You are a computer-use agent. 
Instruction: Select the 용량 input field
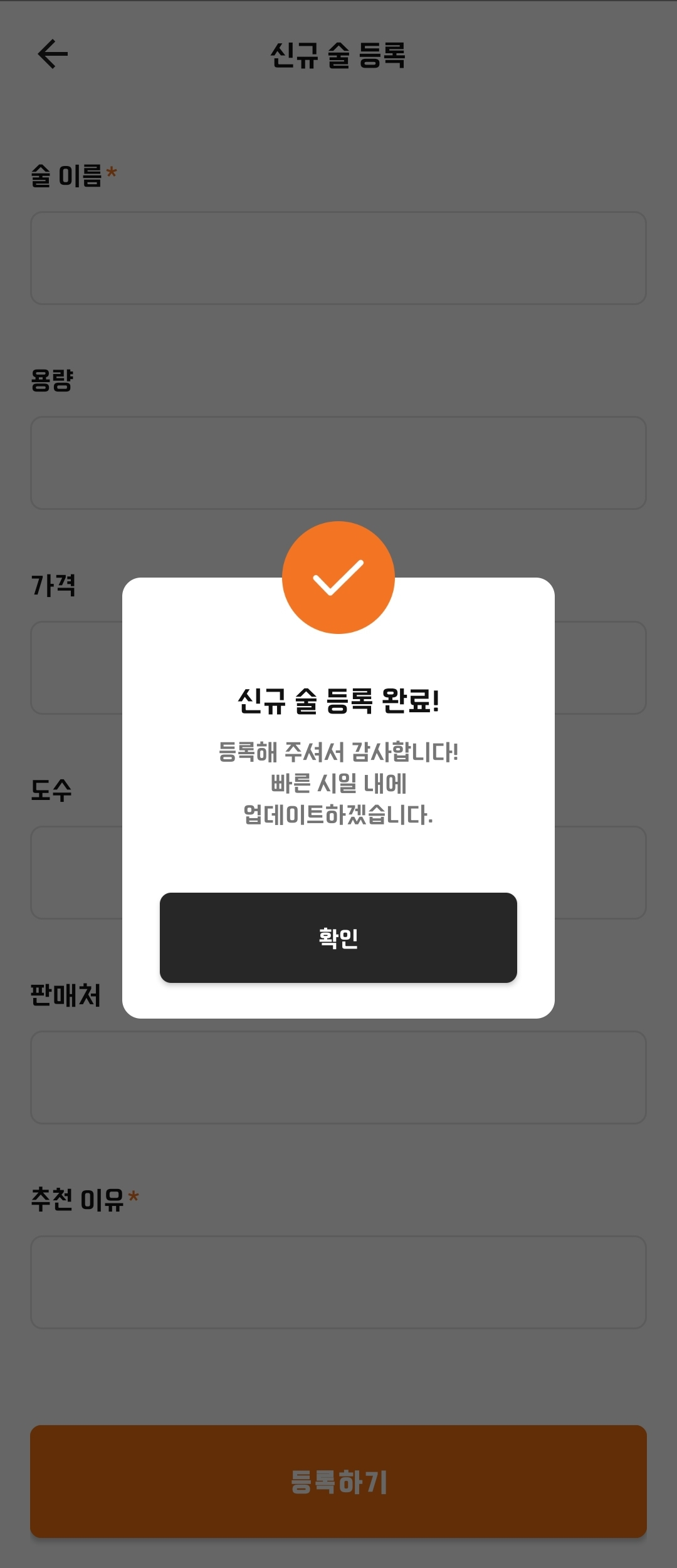point(338,463)
